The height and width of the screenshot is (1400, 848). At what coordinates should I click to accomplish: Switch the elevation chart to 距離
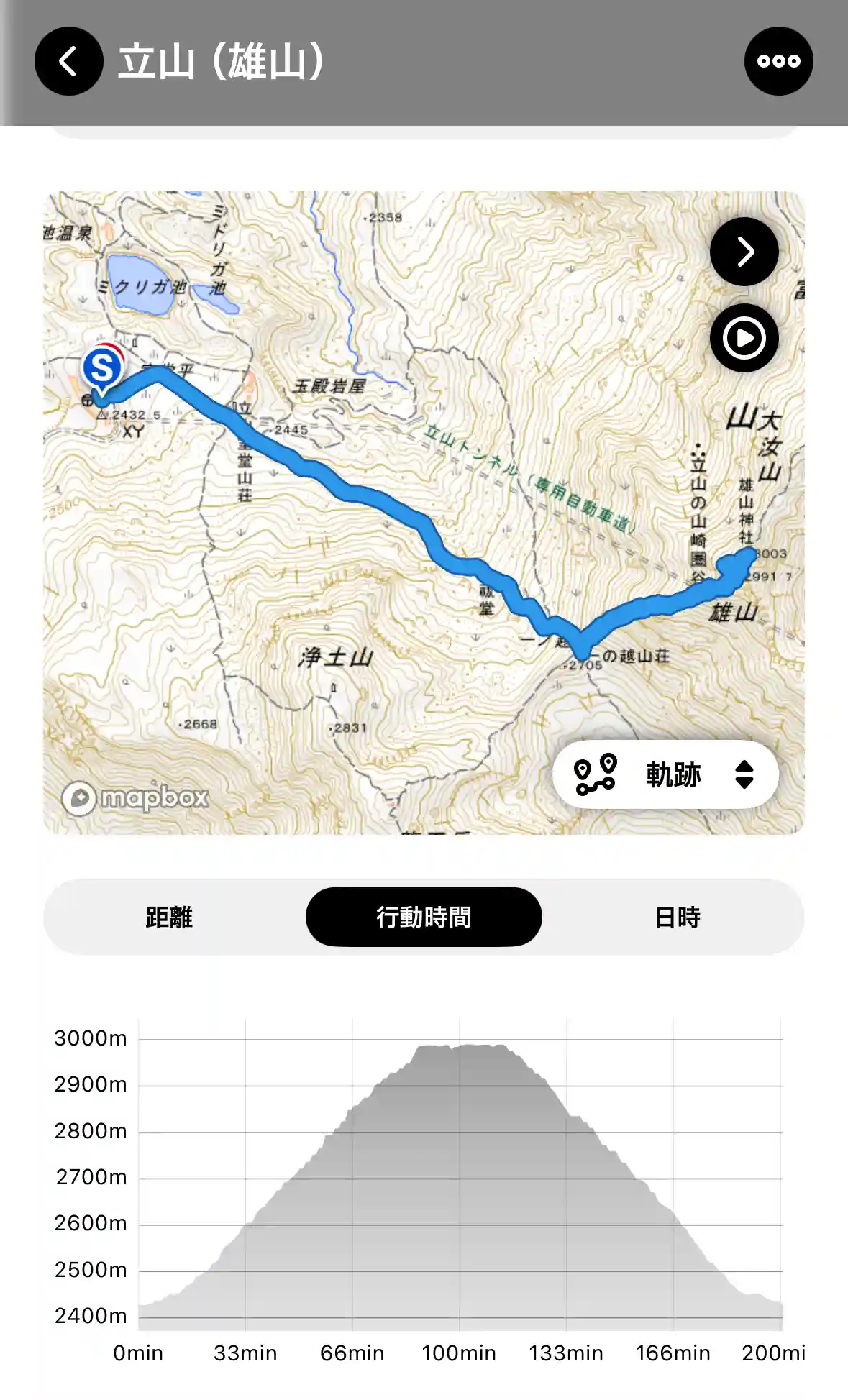pyautogui.click(x=169, y=917)
